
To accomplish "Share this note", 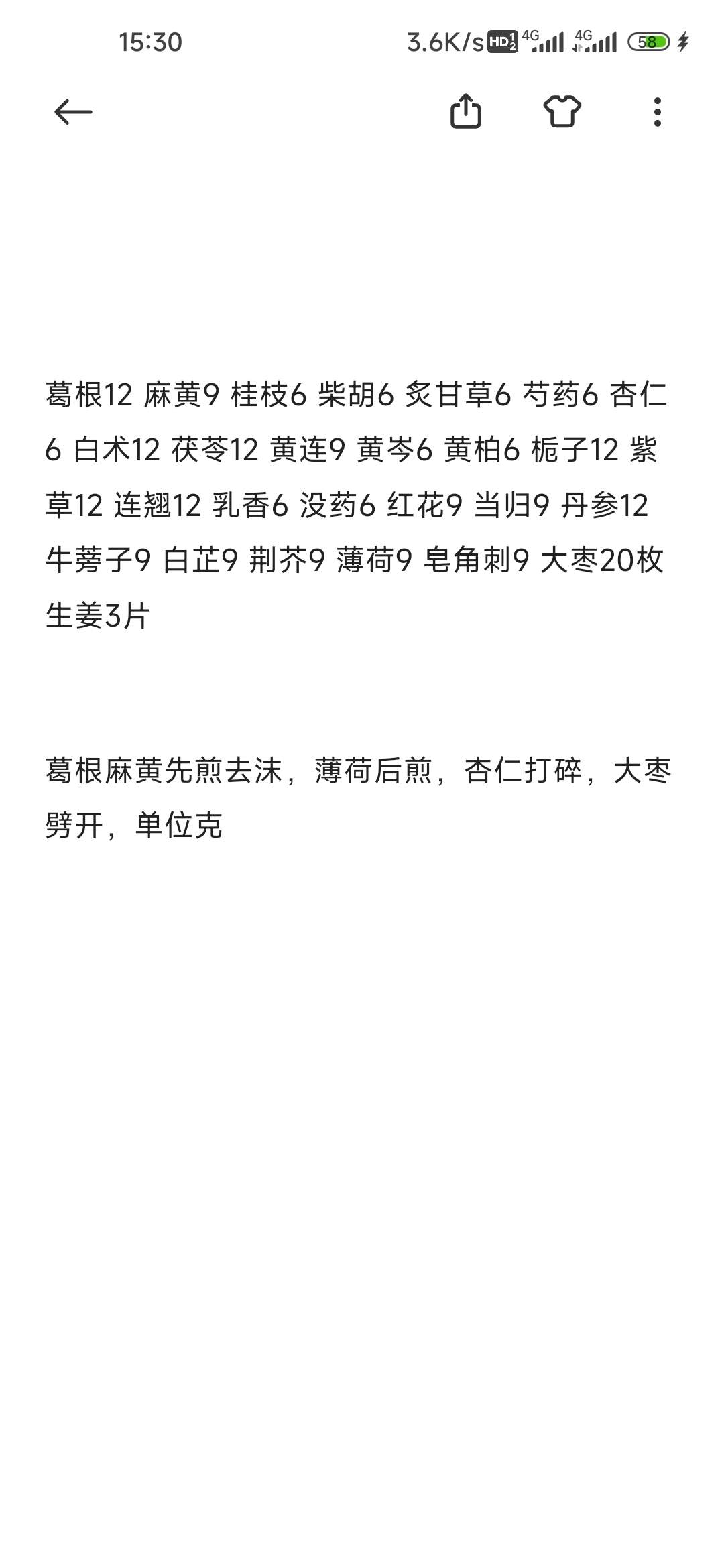I will (x=466, y=111).
